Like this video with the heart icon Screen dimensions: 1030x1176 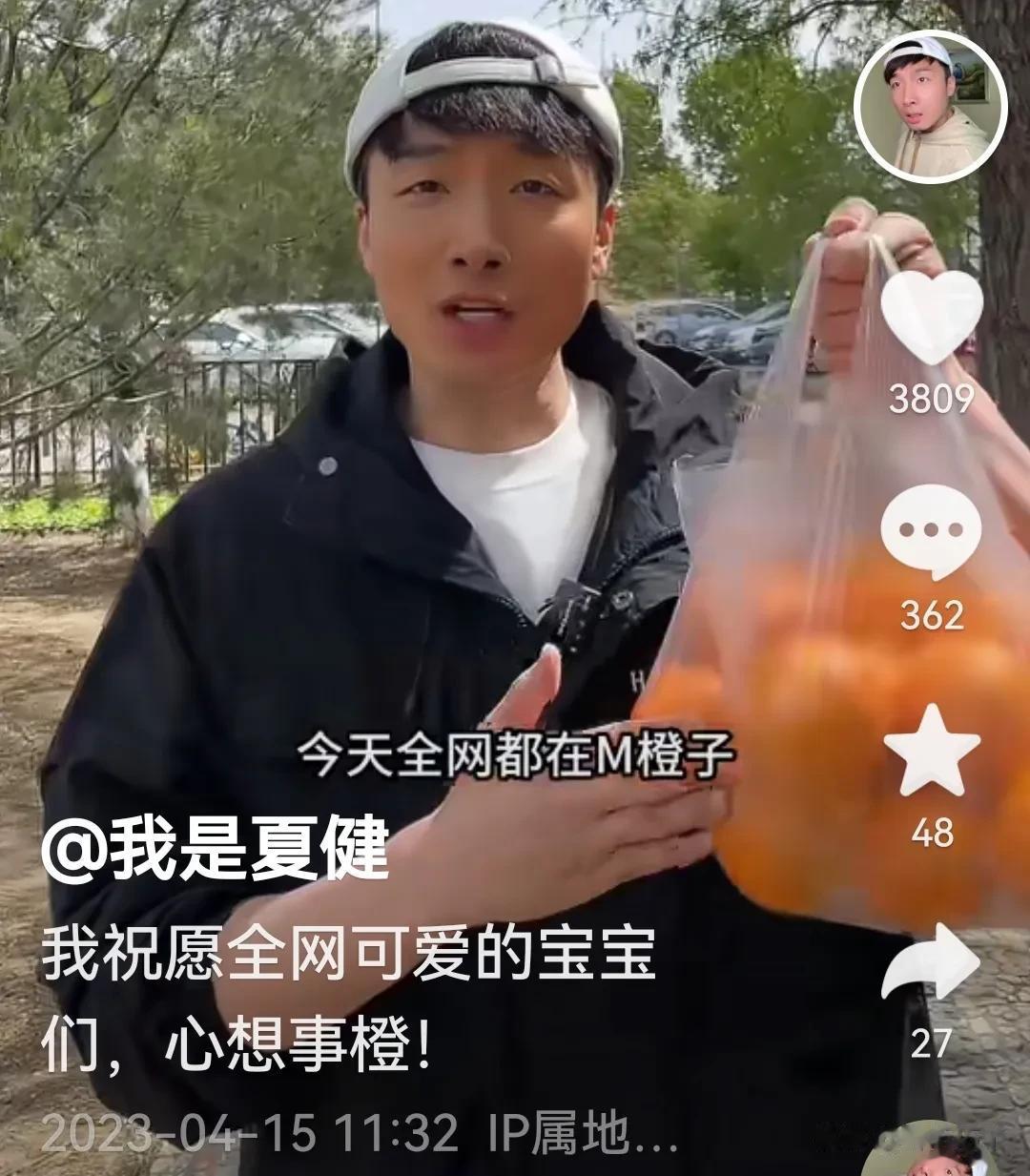931,317
